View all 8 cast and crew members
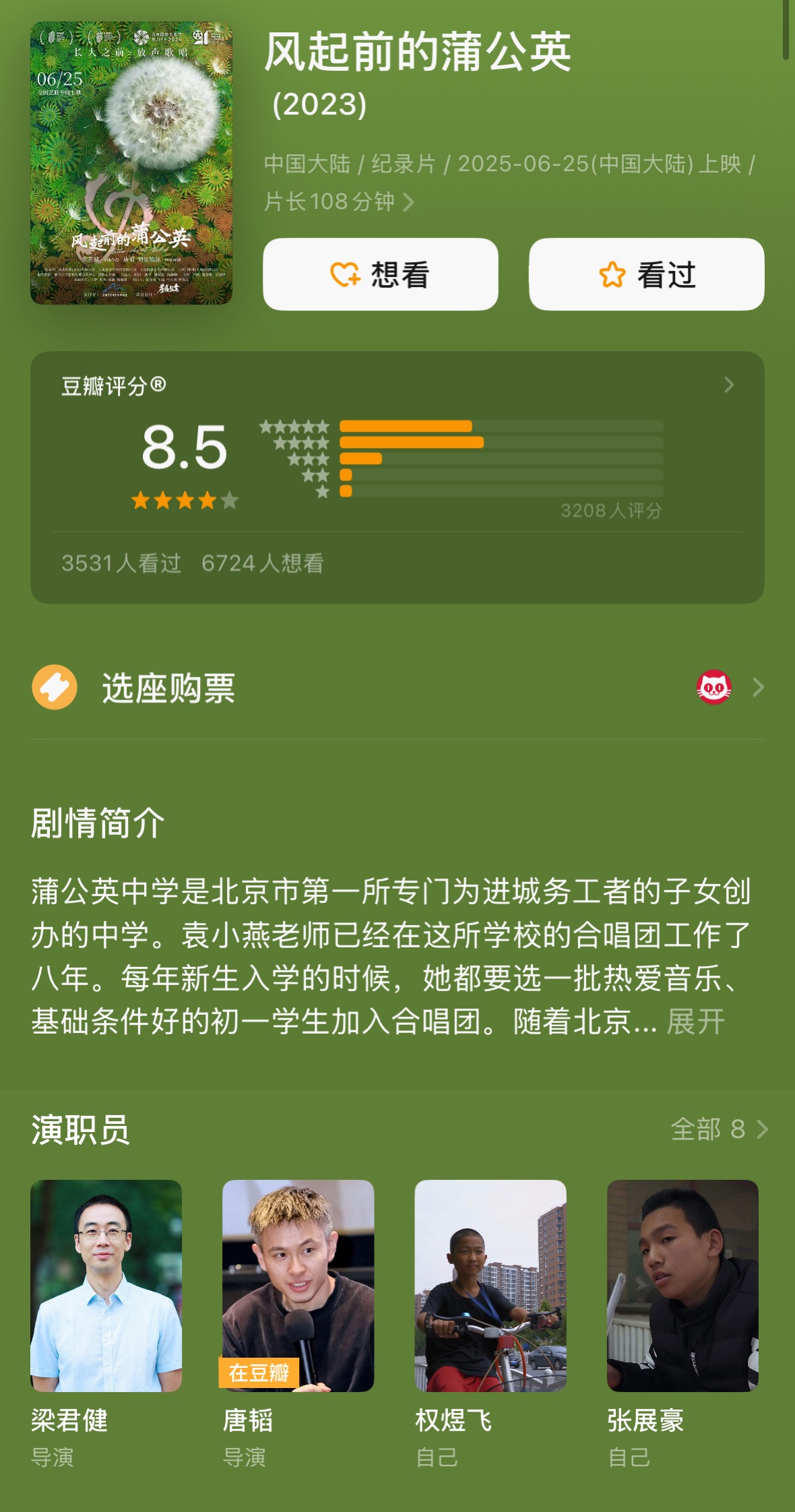This screenshot has width=795, height=1512. pos(719,1129)
